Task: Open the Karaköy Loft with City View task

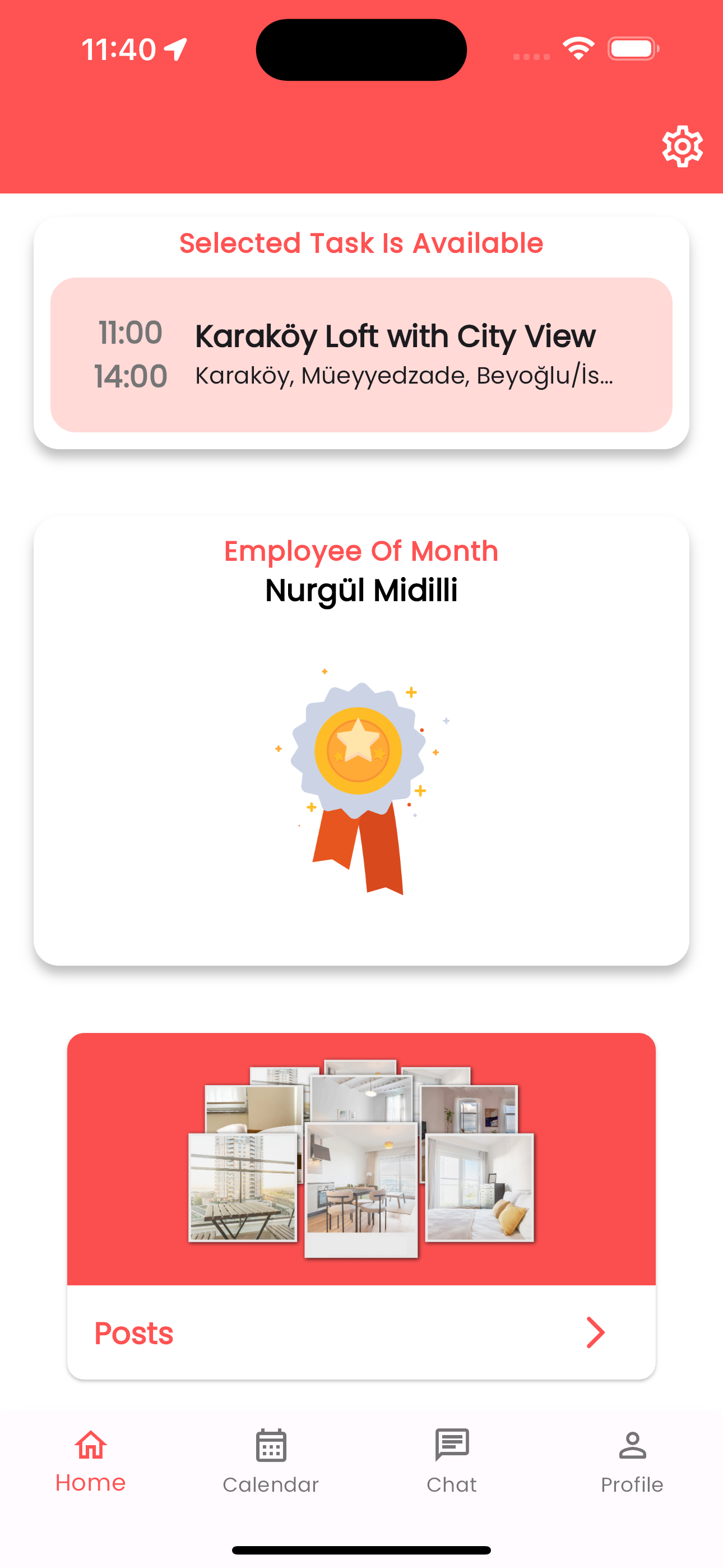Action: point(361,355)
